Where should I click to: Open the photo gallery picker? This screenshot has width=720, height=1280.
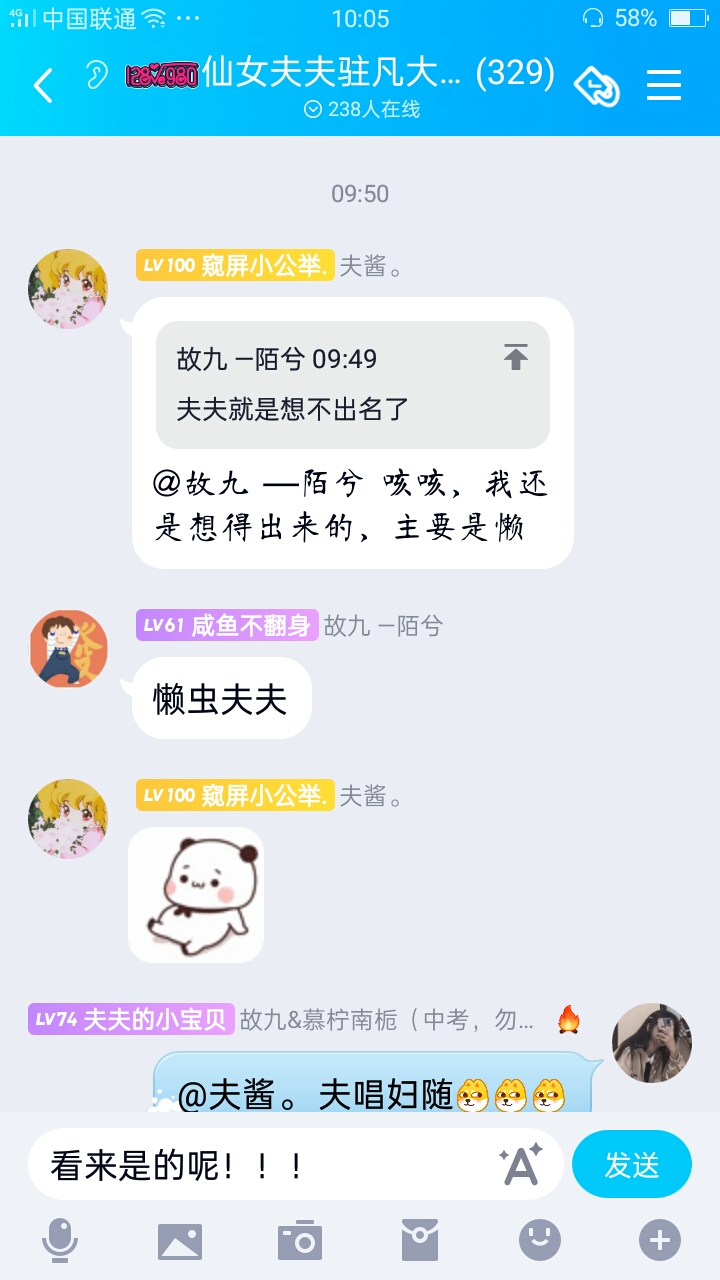tap(180, 1241)
